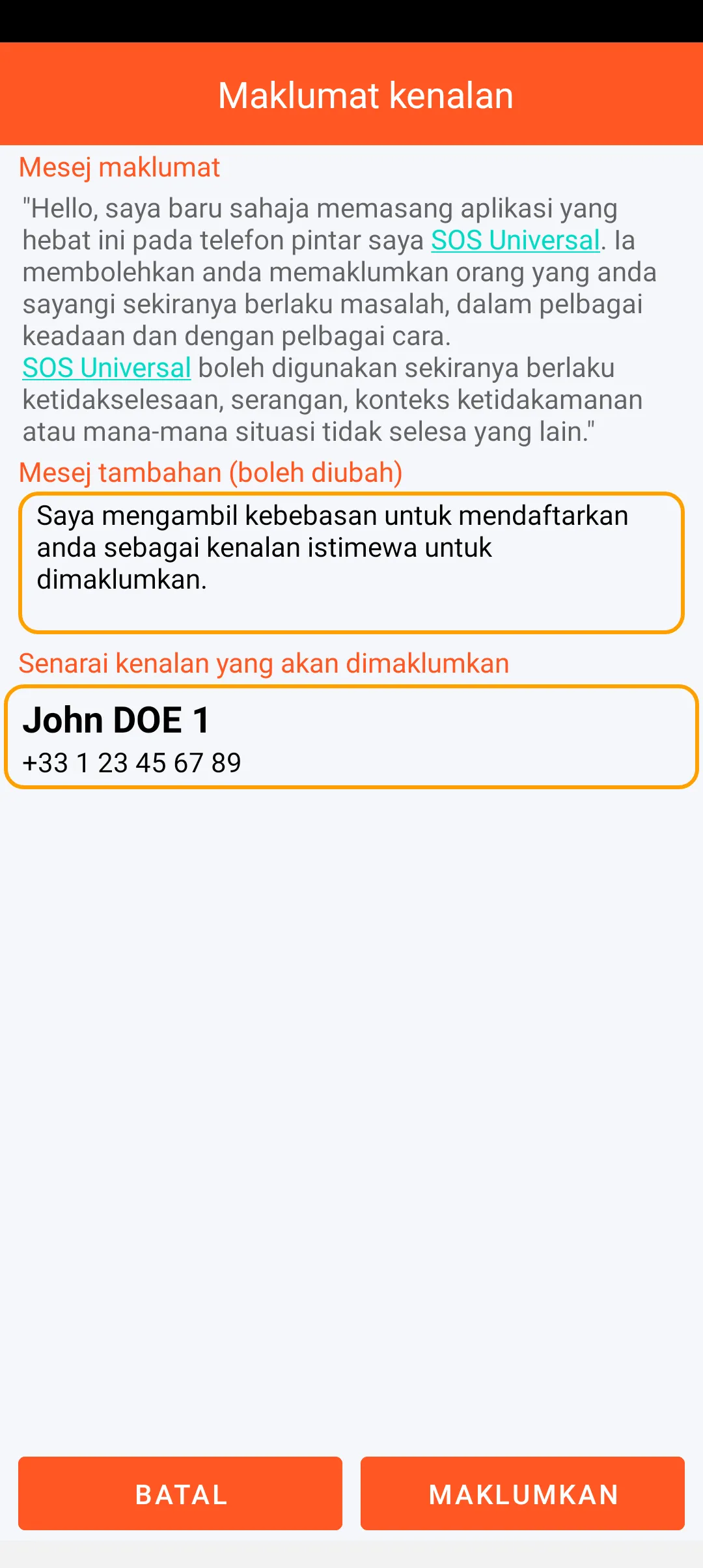This screenshot has height=1568, width=703.
Task: Tap the BATAL button to cancel
Action: pos(180,1493)
